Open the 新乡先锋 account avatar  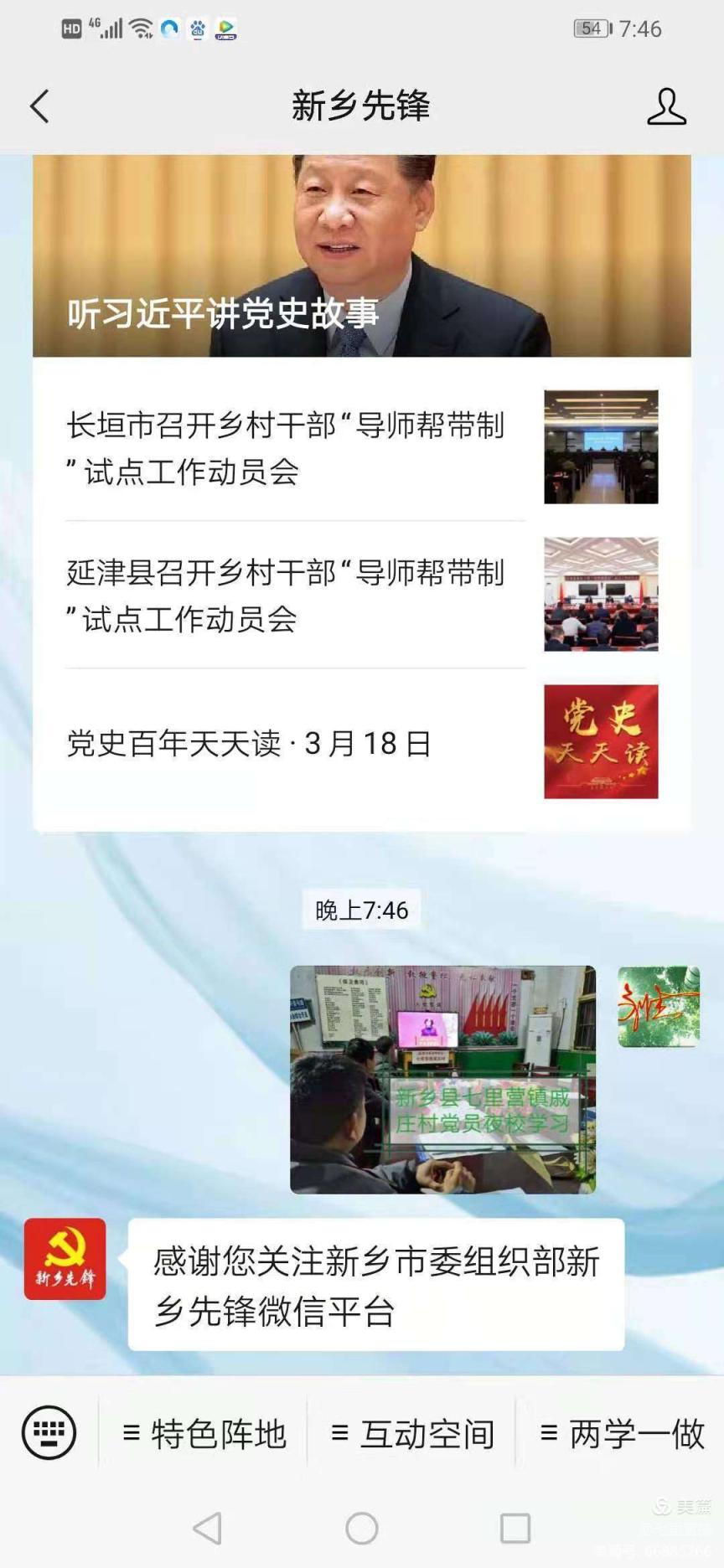coord(65,1258)
